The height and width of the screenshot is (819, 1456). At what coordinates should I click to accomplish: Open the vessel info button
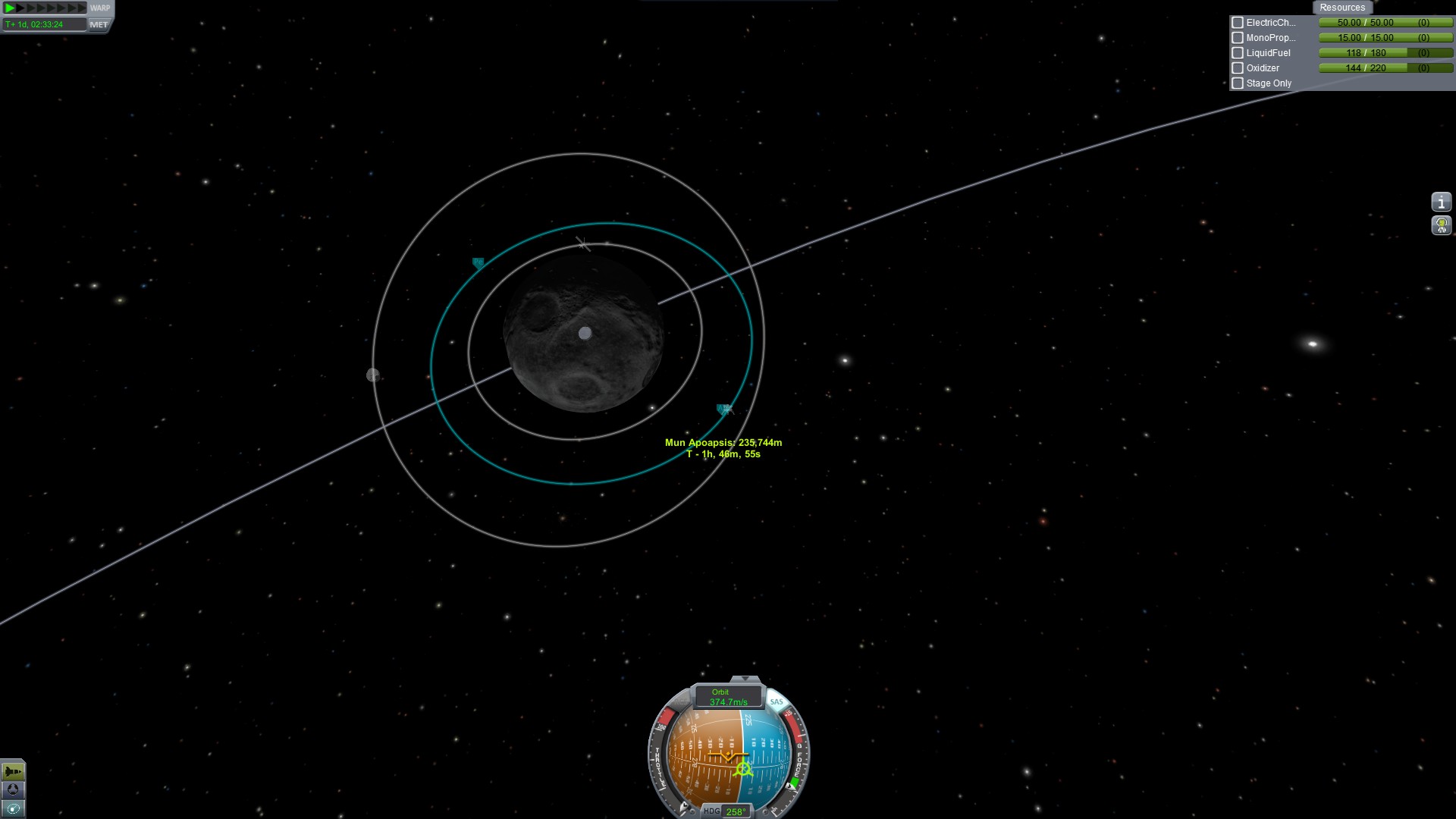click(x=1441, y=202)
